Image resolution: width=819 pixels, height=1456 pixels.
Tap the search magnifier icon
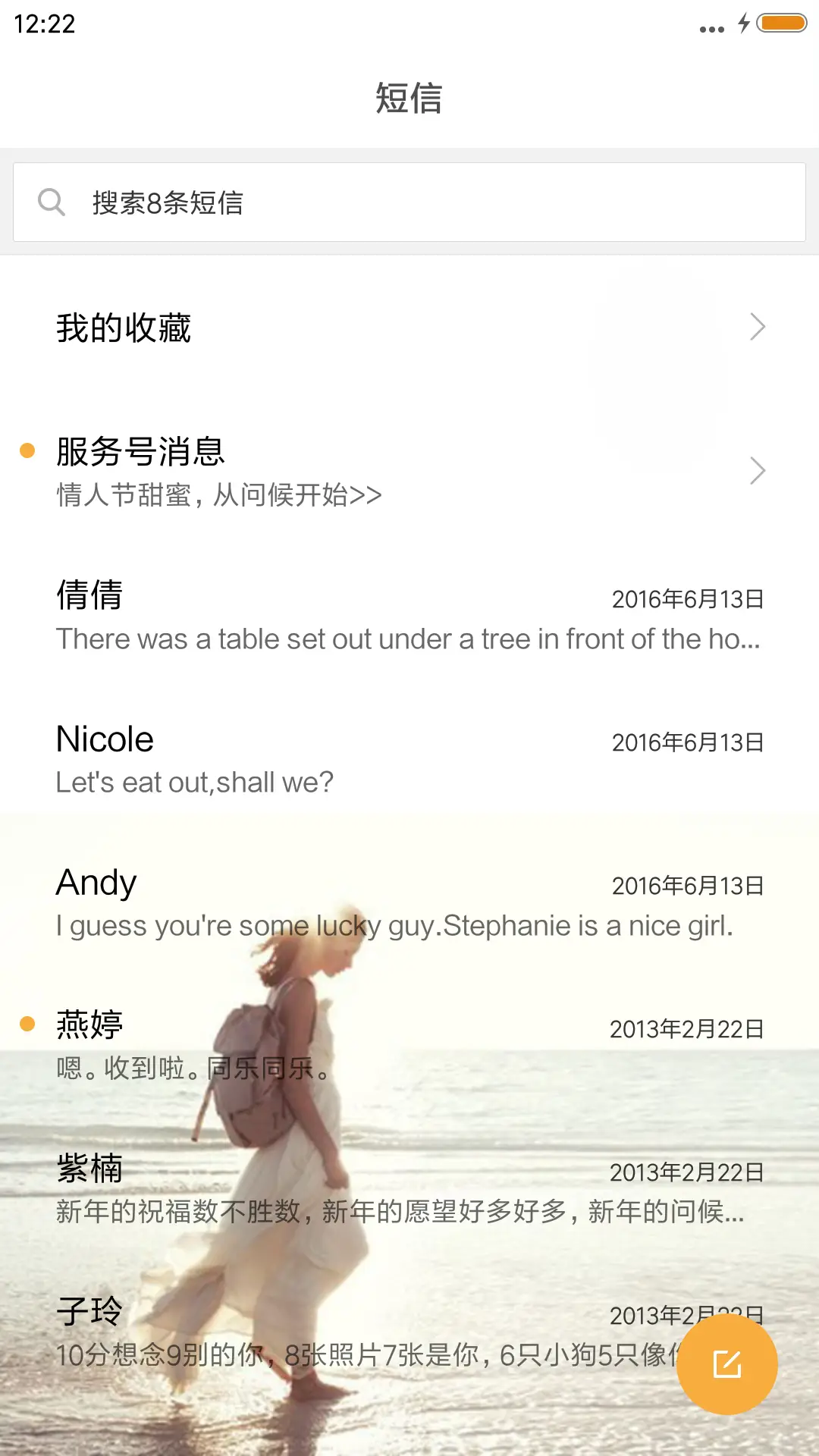(51, 202)
